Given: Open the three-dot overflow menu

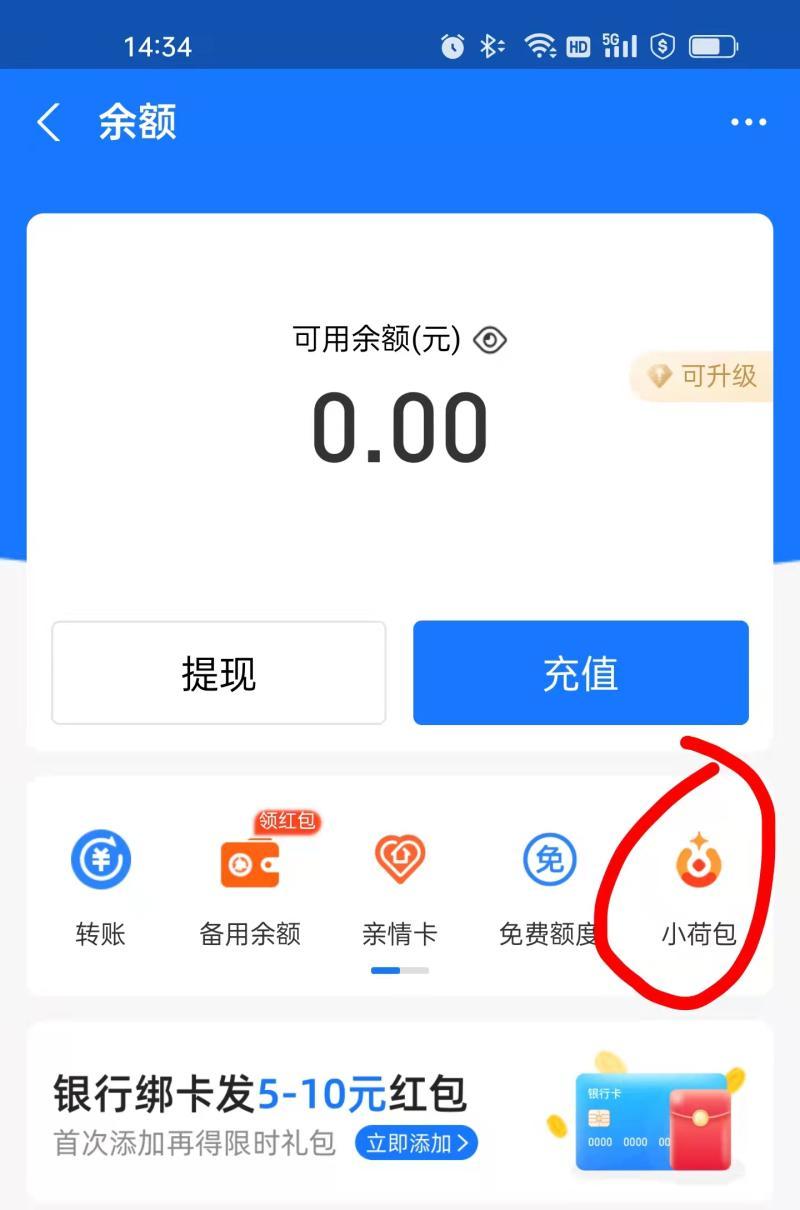Looking at the screenshot, I should (x=748, y=123).
